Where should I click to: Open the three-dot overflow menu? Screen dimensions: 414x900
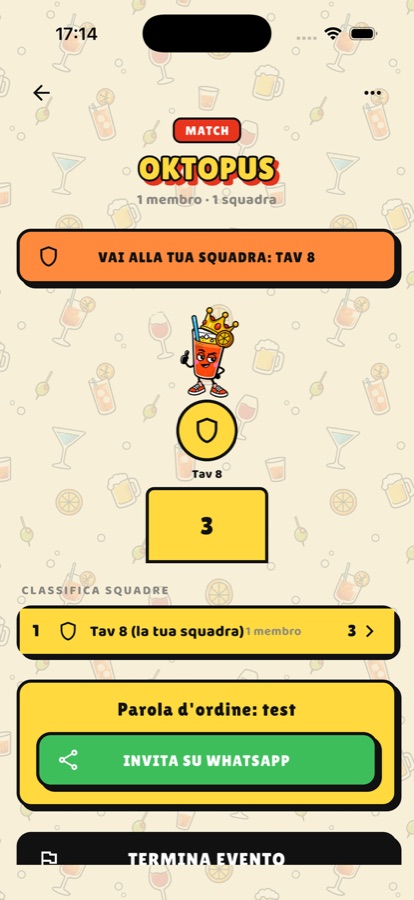click(372, 93)
